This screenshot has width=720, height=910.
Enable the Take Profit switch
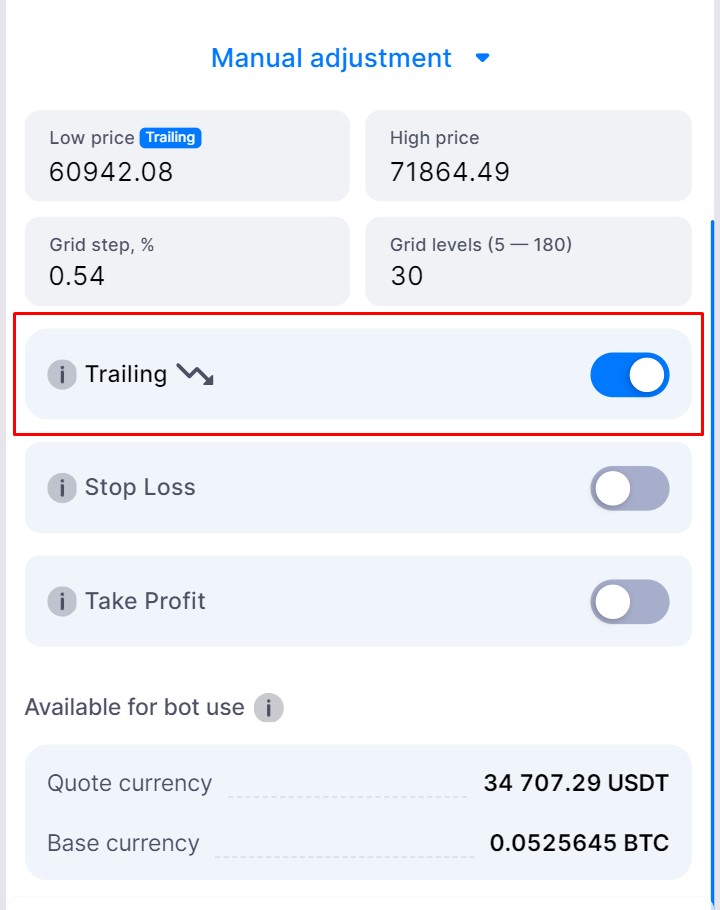[629, 602]
